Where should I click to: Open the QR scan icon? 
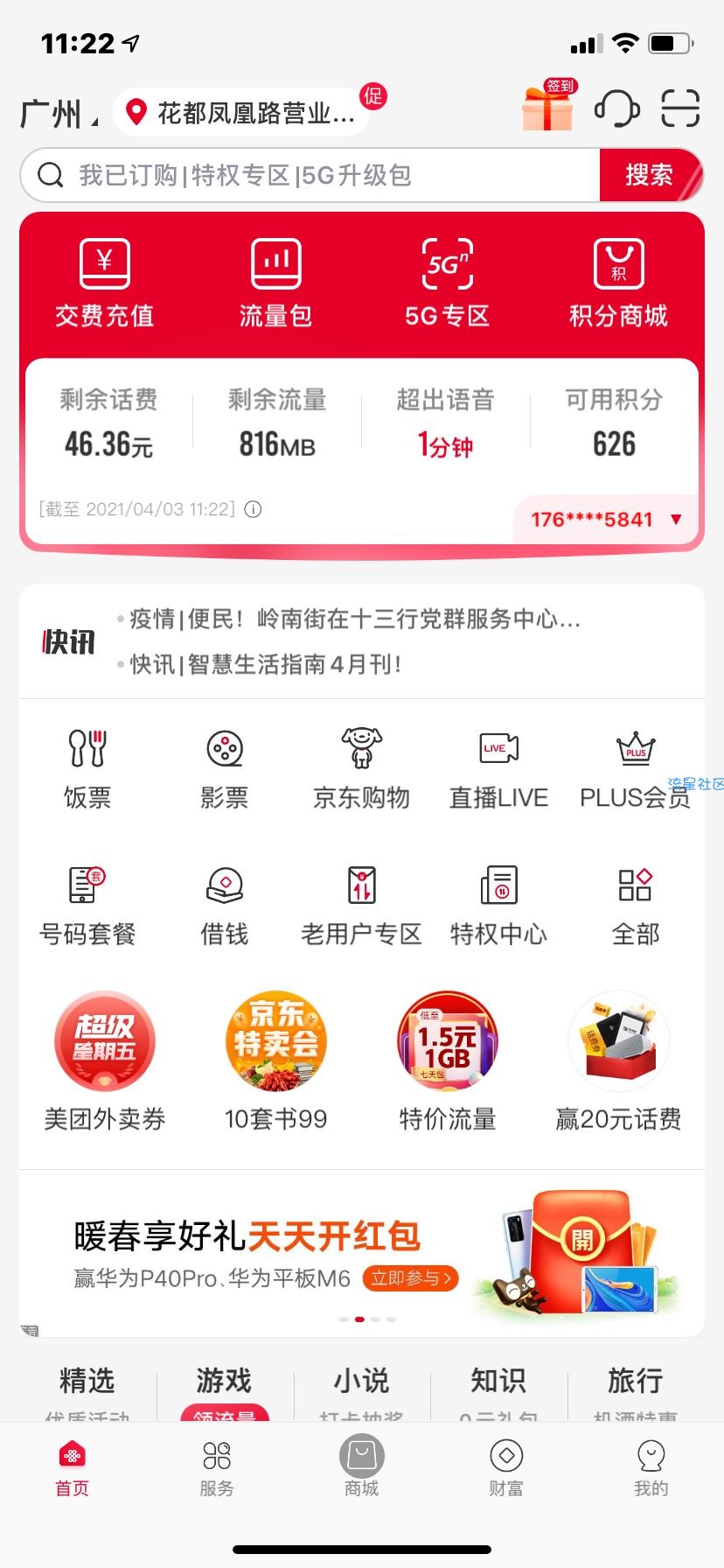click(679, 108)
